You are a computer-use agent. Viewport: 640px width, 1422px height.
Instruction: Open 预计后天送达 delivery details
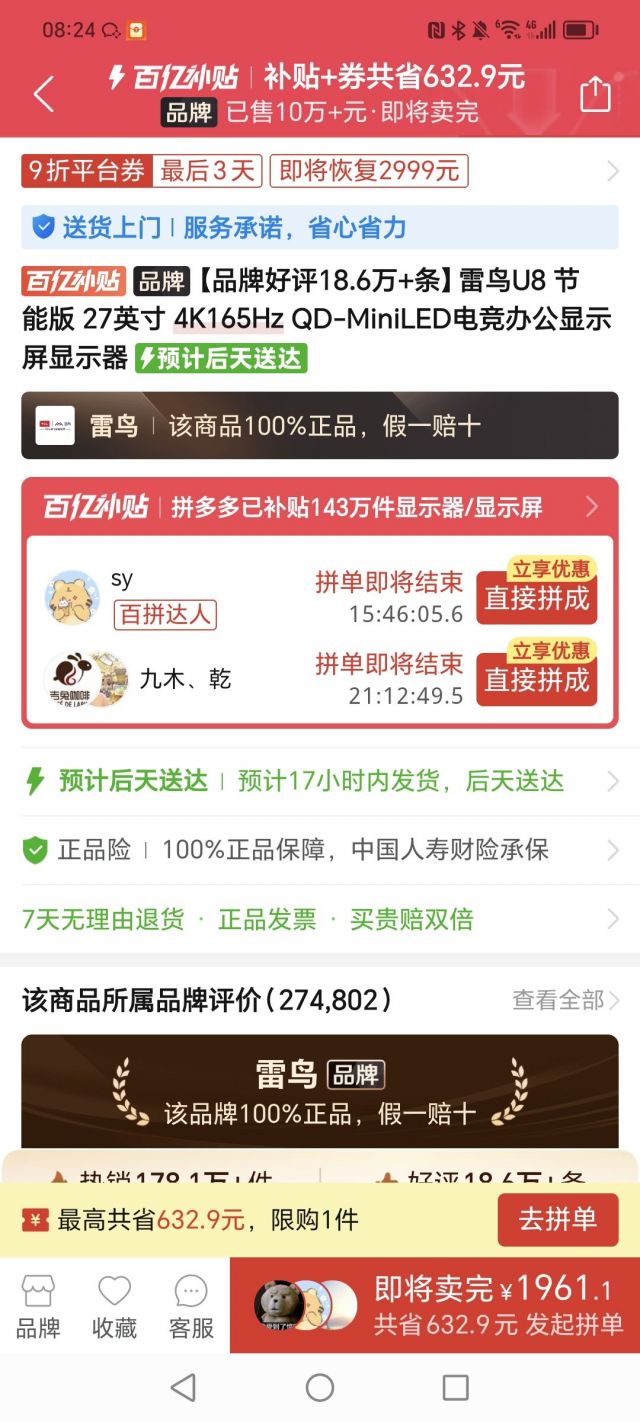(320, 781)
